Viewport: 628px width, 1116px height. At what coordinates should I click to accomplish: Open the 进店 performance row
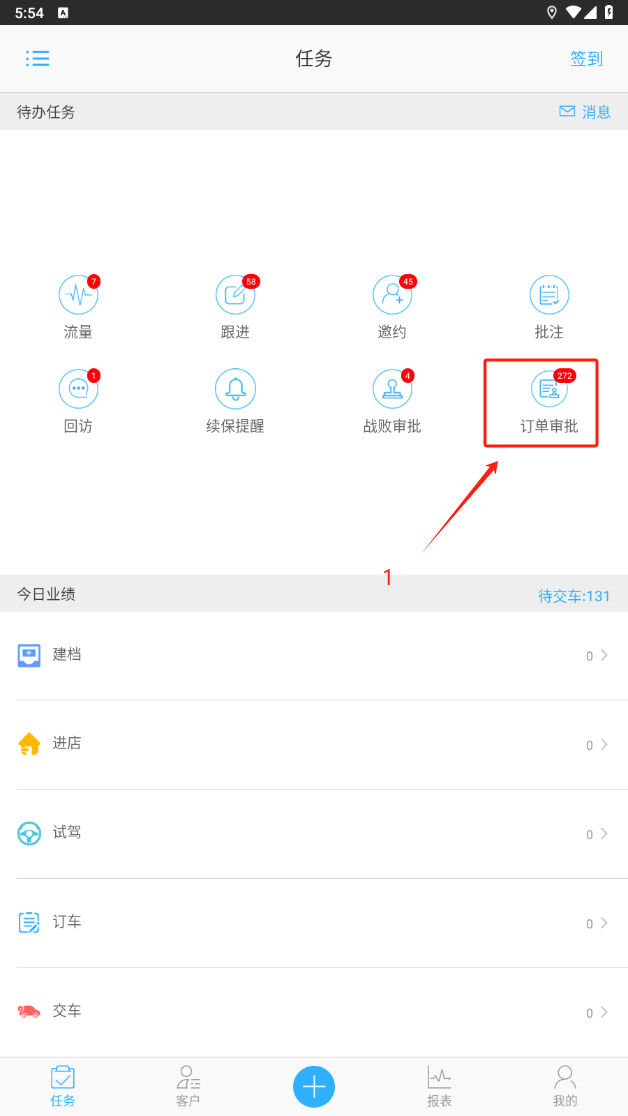click(x=314, y=744)
